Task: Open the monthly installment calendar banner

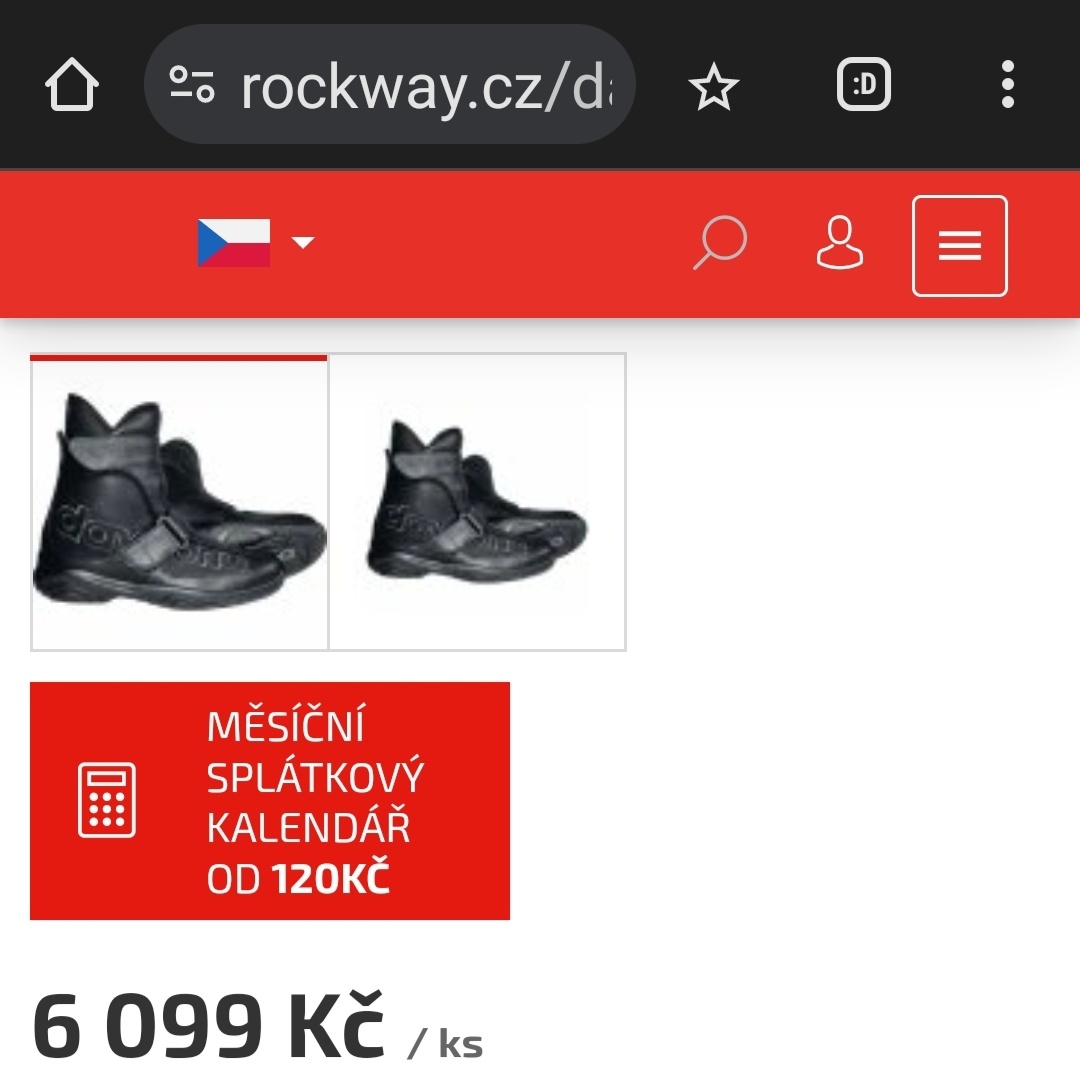Action: [270, 800]
